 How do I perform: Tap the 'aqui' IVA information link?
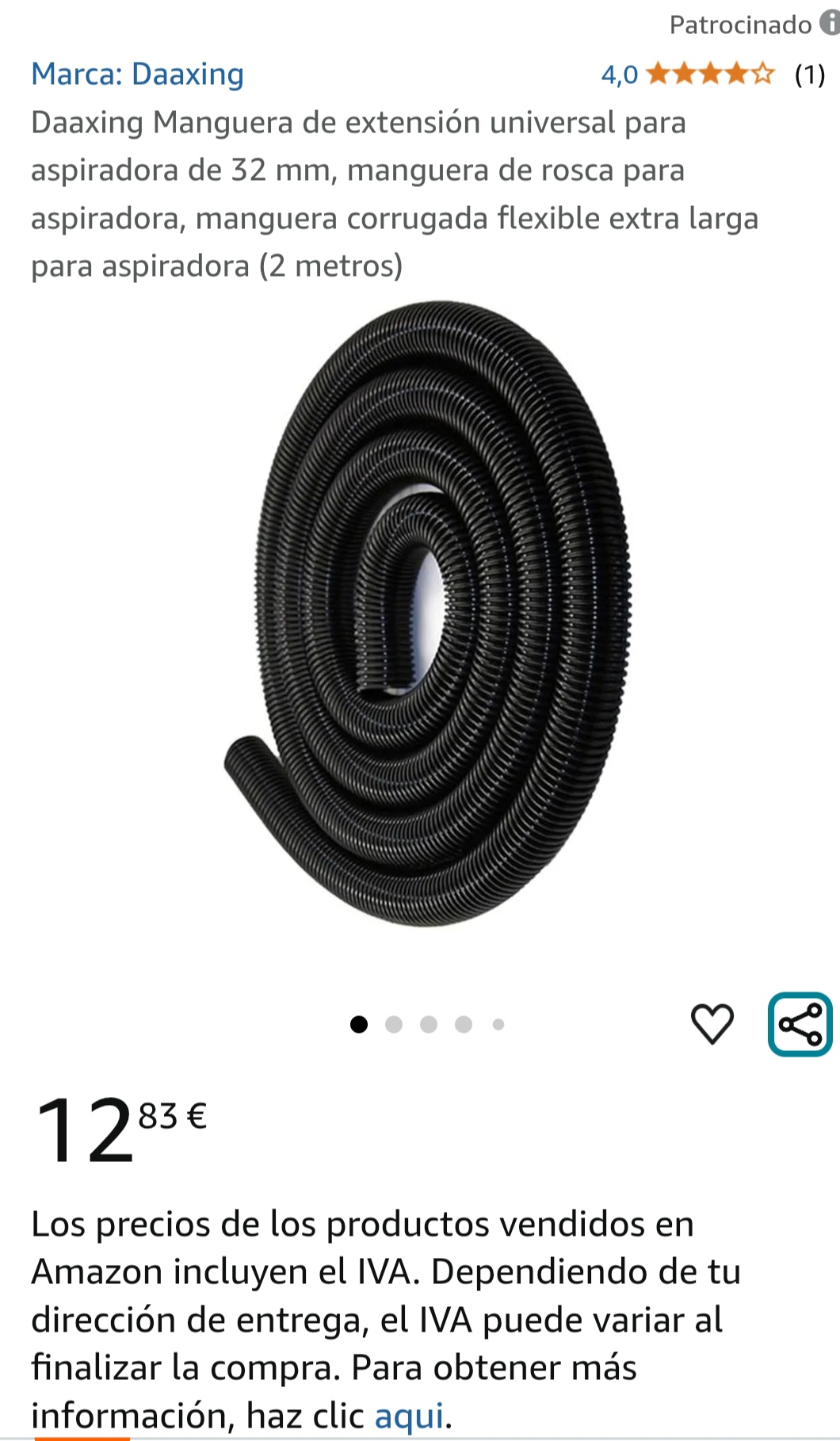409,1415
